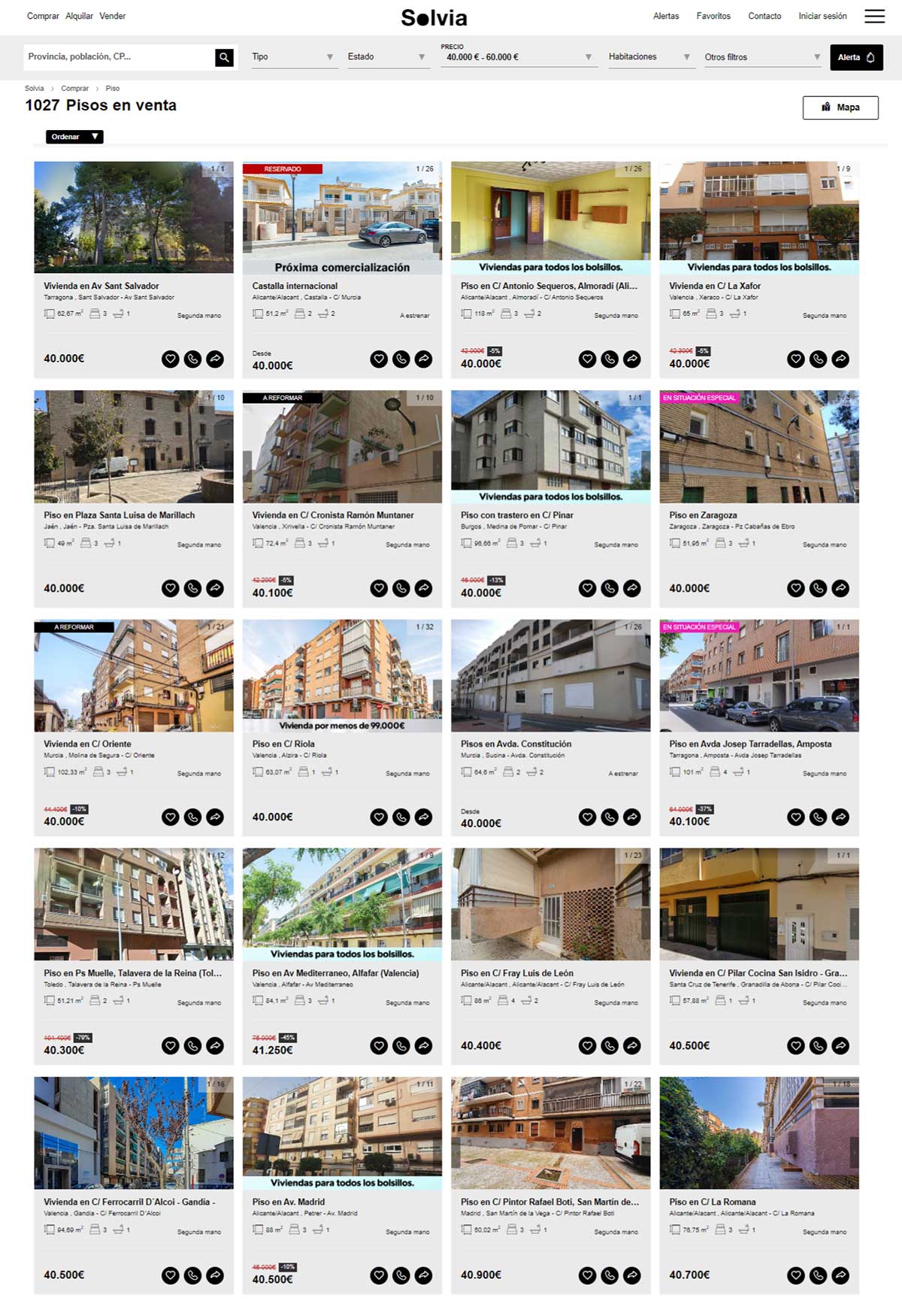Call about Piso en Zaragoza listing
Viewport: 902px width, 1316px height.
click(x=818, y=588)
